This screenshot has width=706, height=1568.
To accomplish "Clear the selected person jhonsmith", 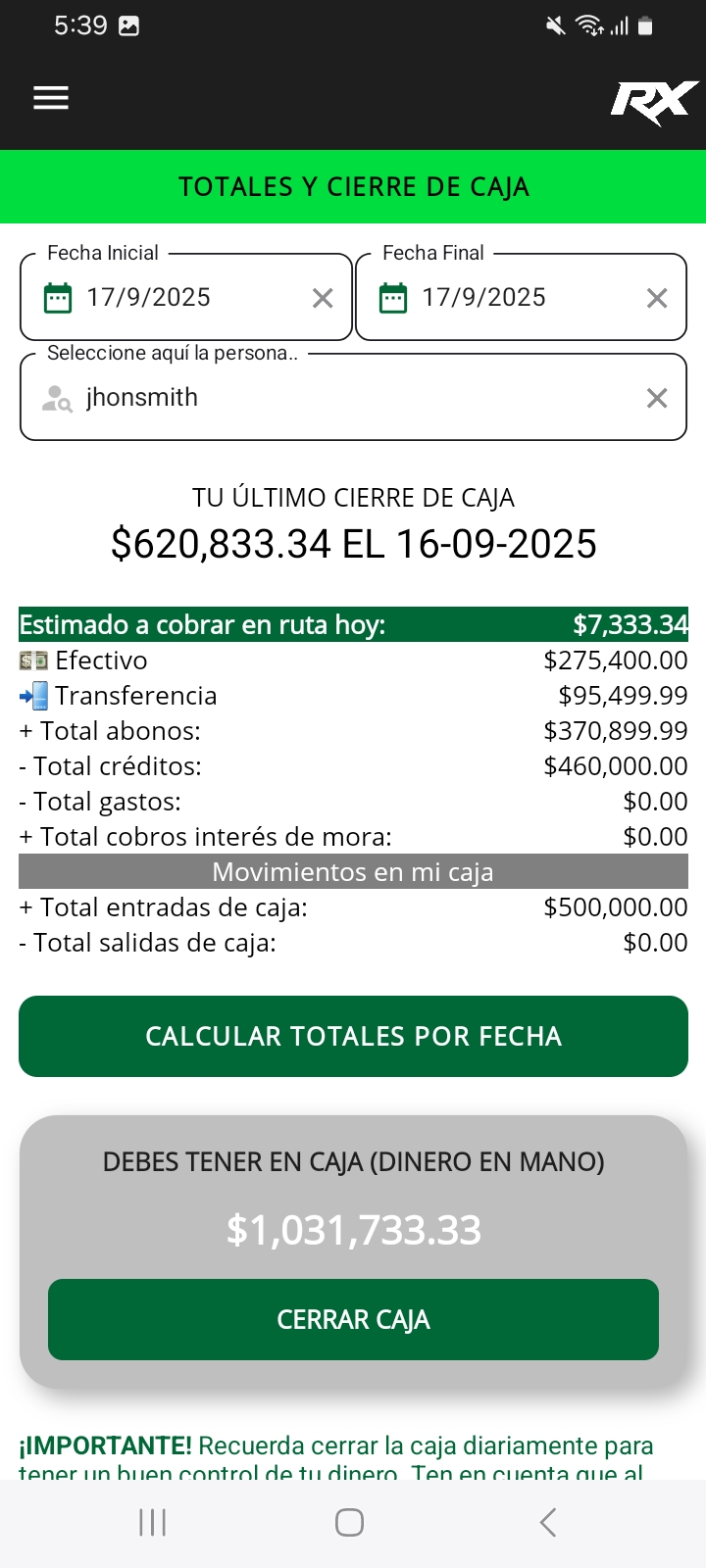I will click(x=657, y=398).
